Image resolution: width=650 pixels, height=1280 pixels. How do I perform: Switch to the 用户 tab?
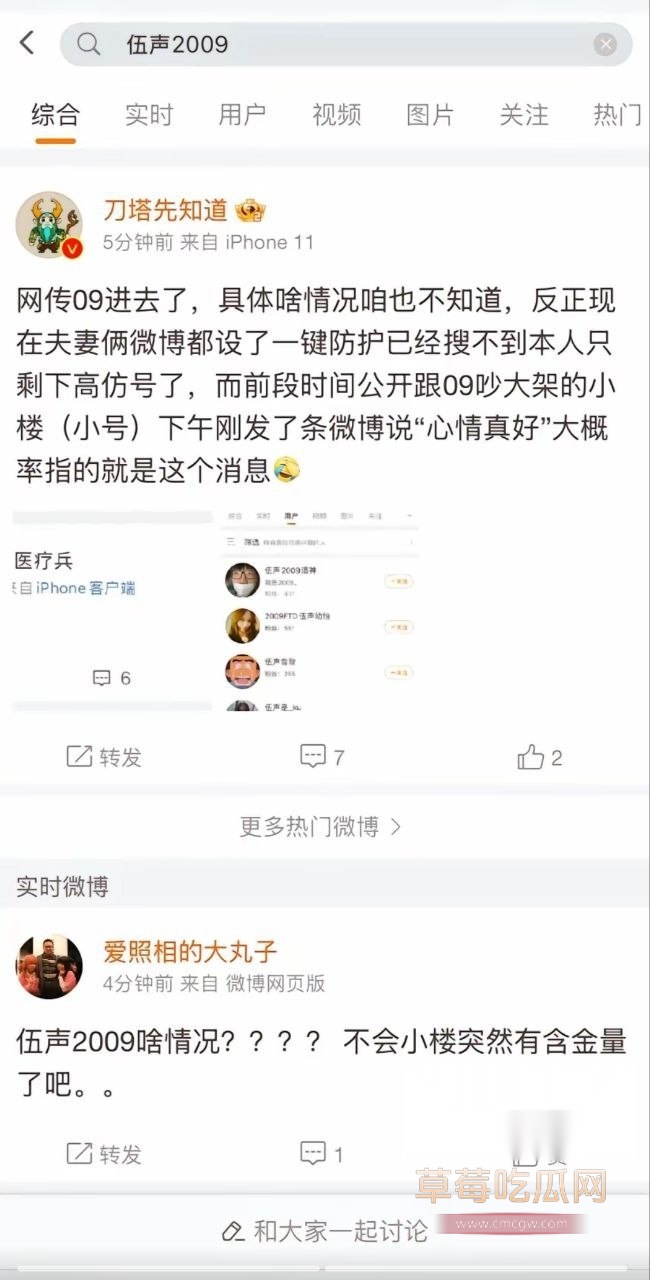[x=242, y=114]
